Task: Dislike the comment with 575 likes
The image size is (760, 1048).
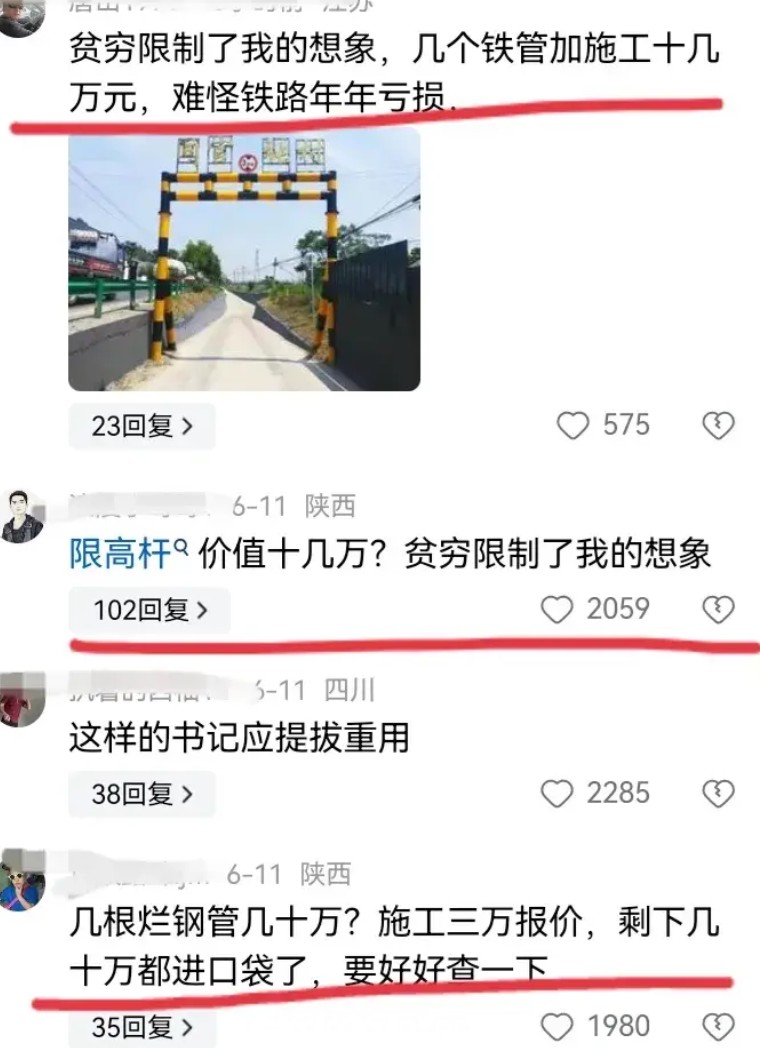Action: (x=718, y=426)
